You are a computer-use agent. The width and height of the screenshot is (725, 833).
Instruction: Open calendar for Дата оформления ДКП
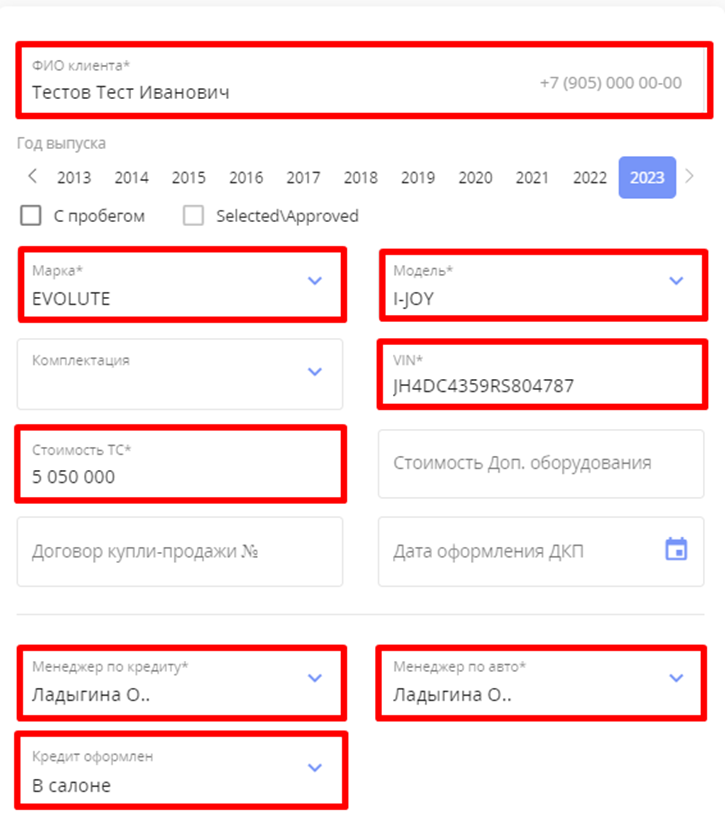[676, 549]
